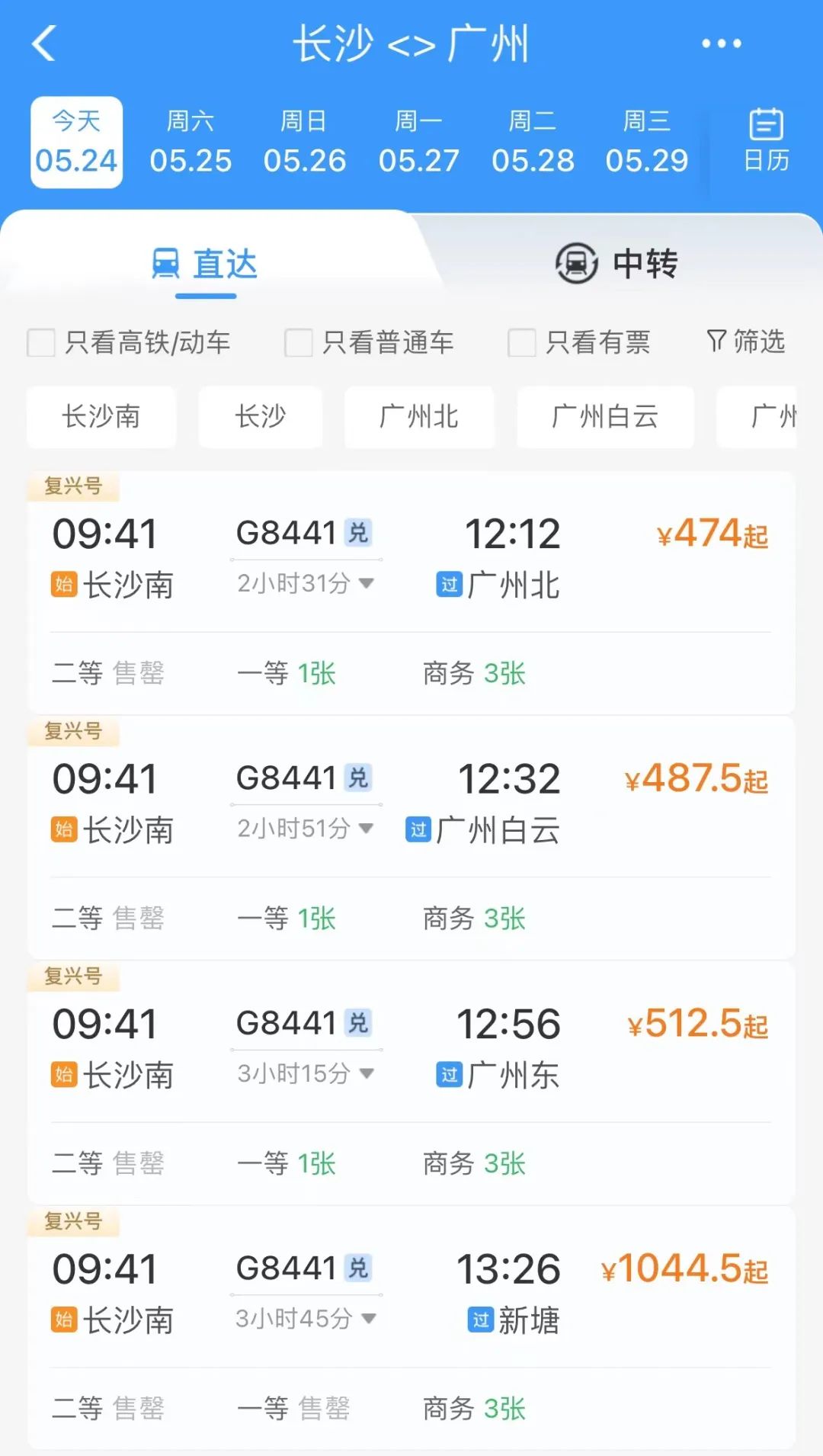The image size is (823, 1456).
Task: Filter by 长沙 station chip
Action: coord(260,417)
